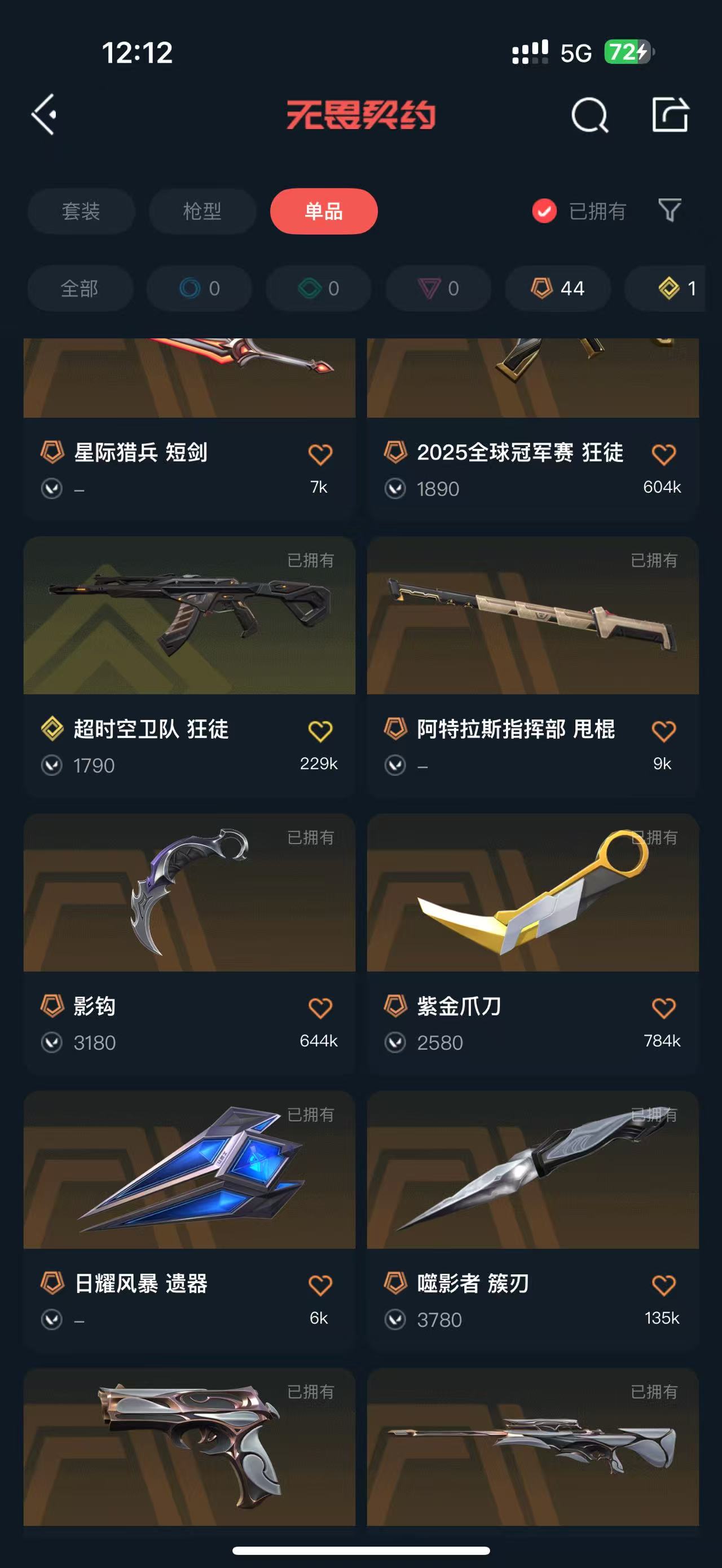
Task: Favorite the 2025全球冠军赛 狂徒 skin
Action: pyautogui.click(x=663, y=453)
